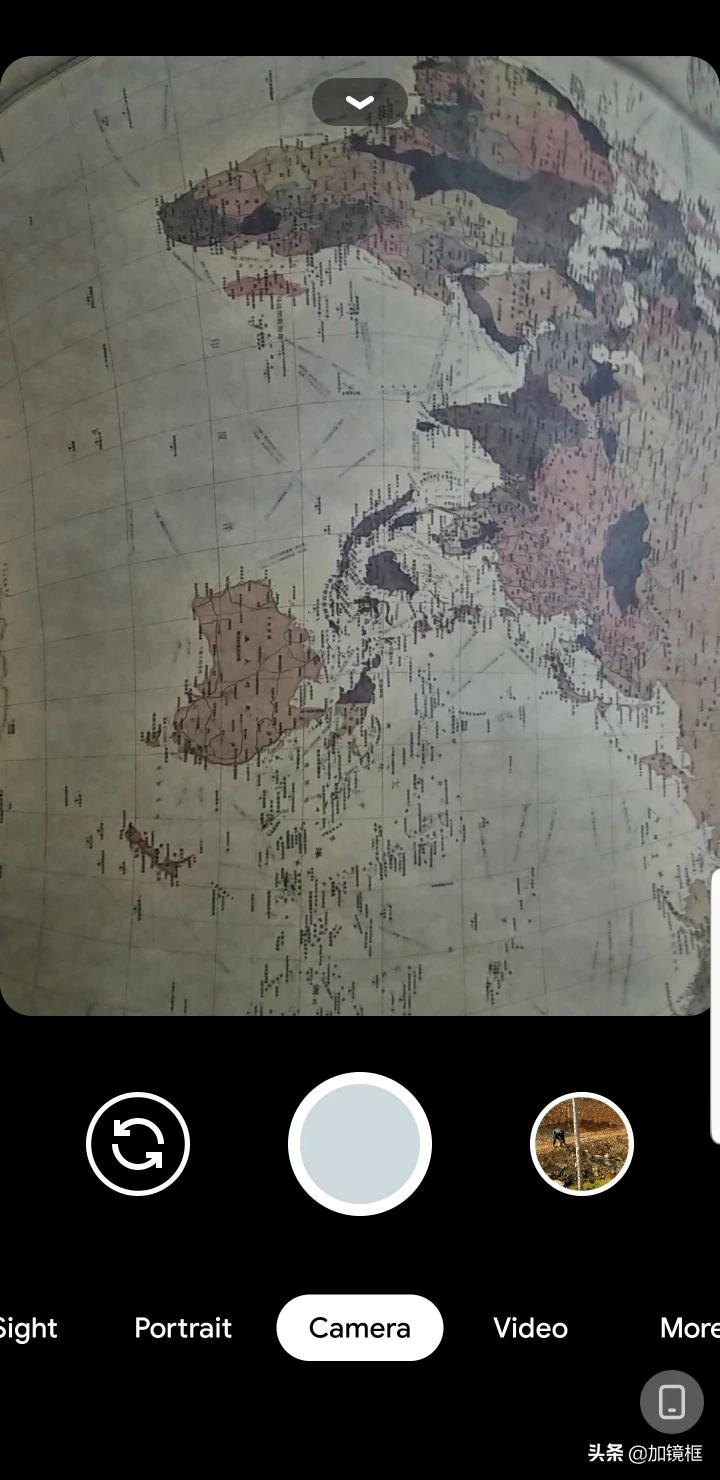Switch to Night Sight mode
Image resolution: width=720 pixels, height=1480 pixels.
pyautogui.click(x=28, y=1328)
